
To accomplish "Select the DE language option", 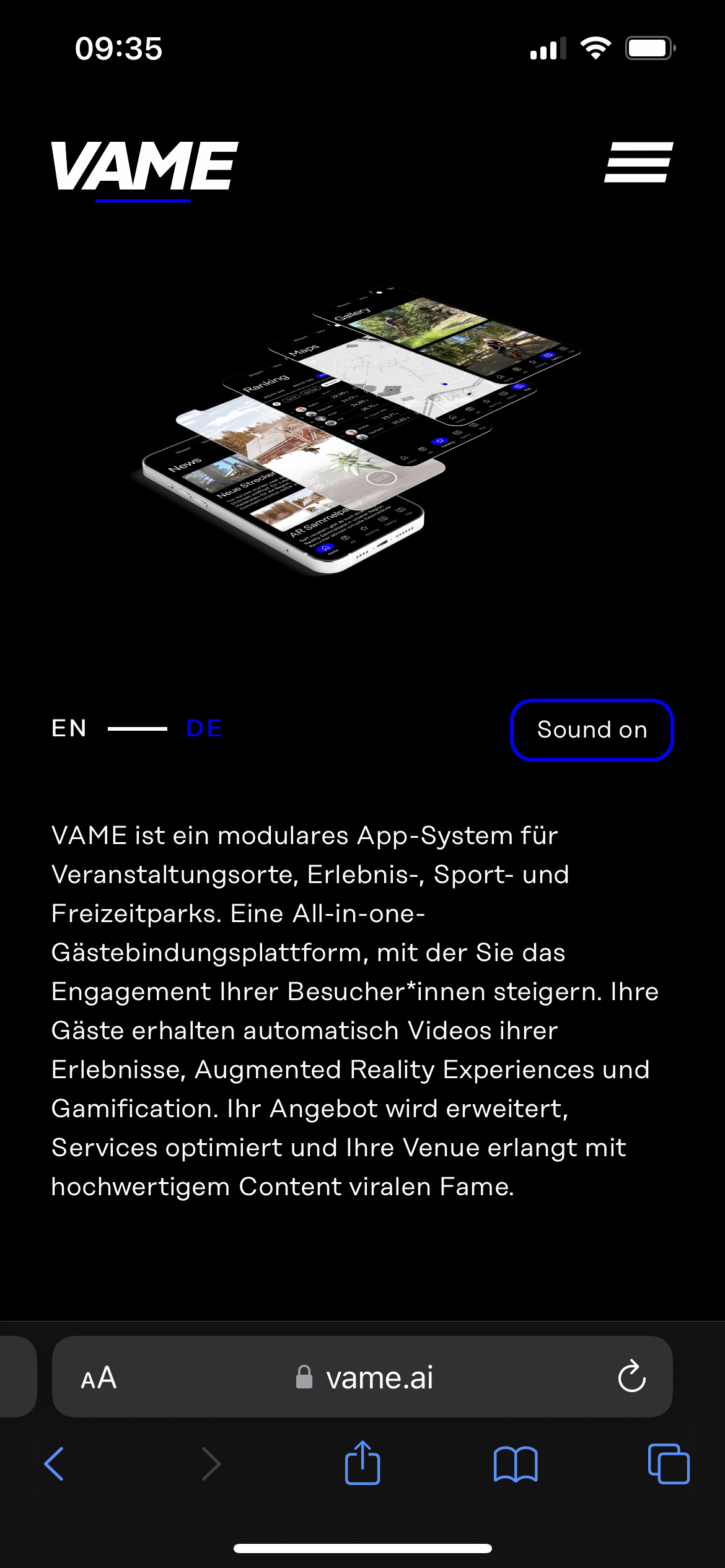I will pyautogui.click(x=204, y=728).
